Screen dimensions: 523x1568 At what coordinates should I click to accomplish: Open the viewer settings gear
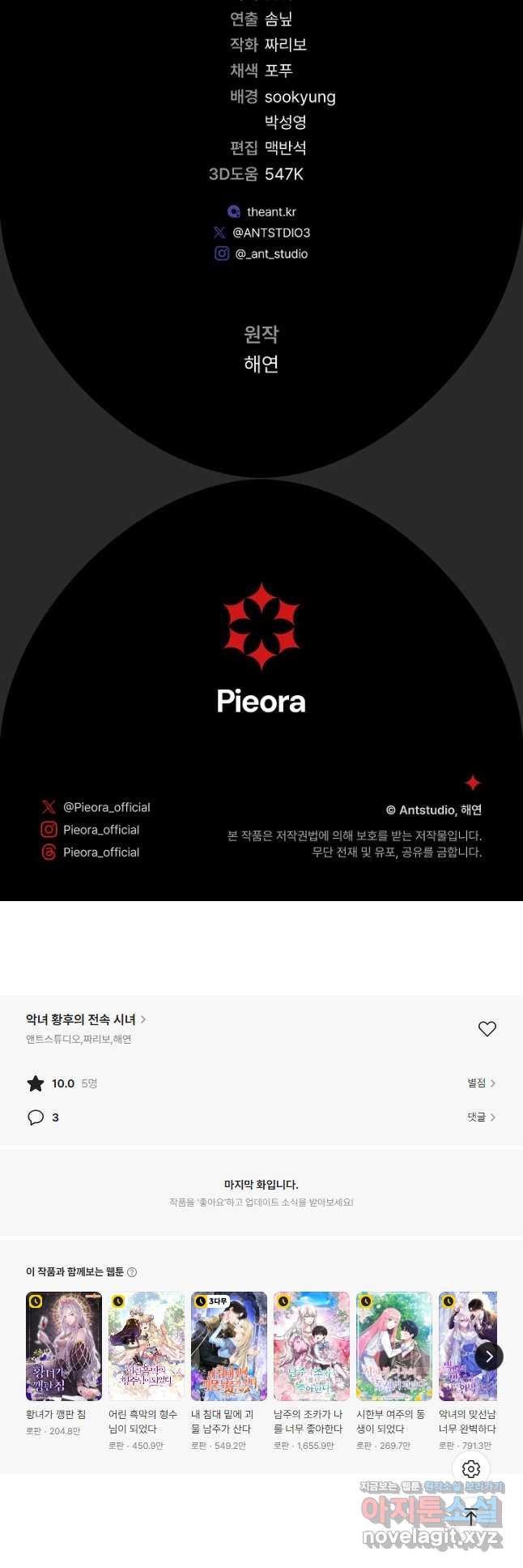click(471, 1468)
